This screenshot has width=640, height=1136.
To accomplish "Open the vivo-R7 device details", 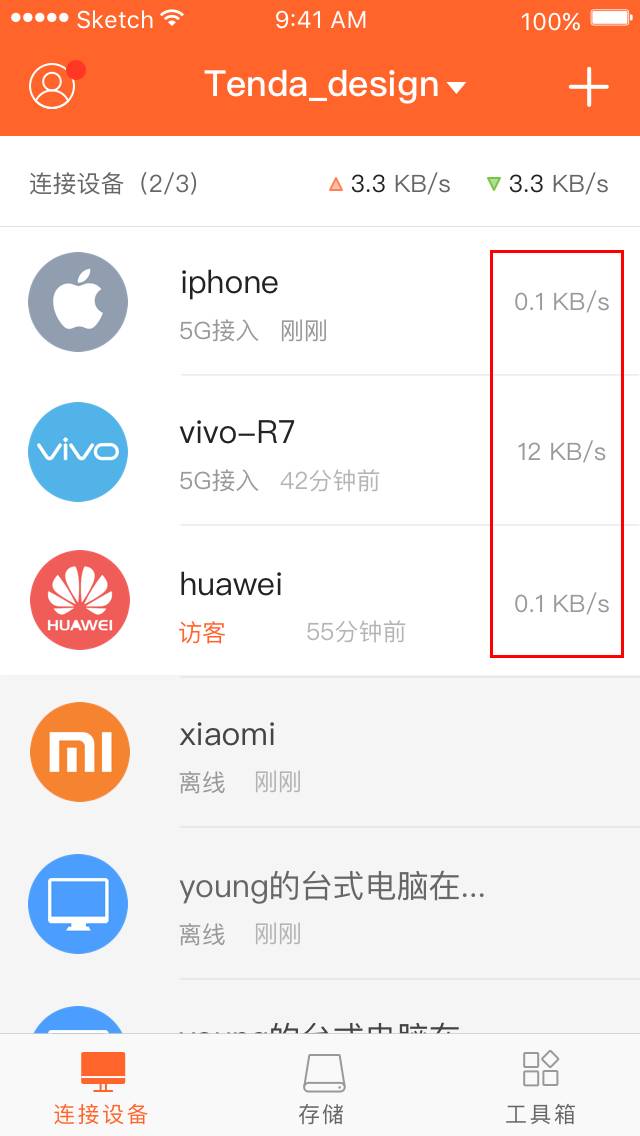I will (320, 452).
